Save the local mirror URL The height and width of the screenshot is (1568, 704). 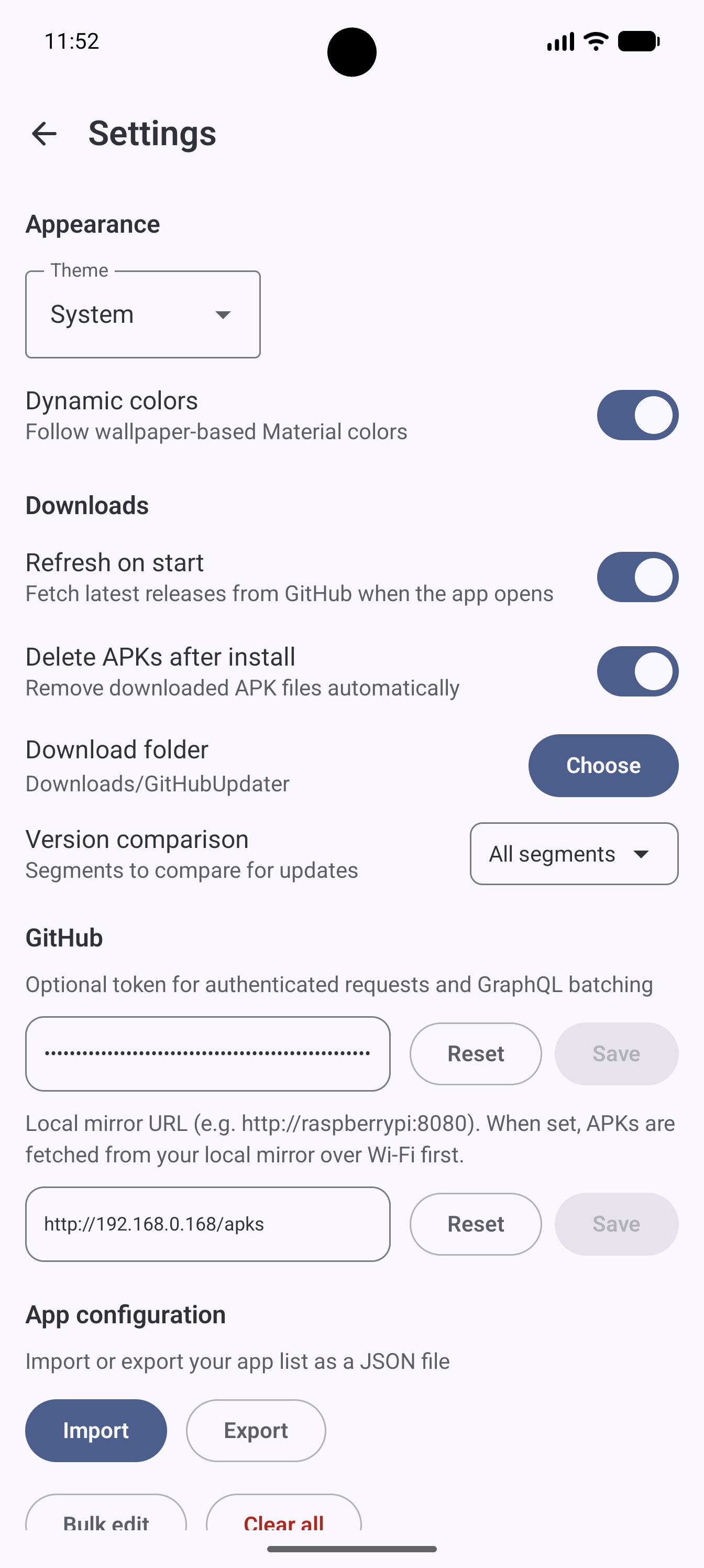point(616,1224)
